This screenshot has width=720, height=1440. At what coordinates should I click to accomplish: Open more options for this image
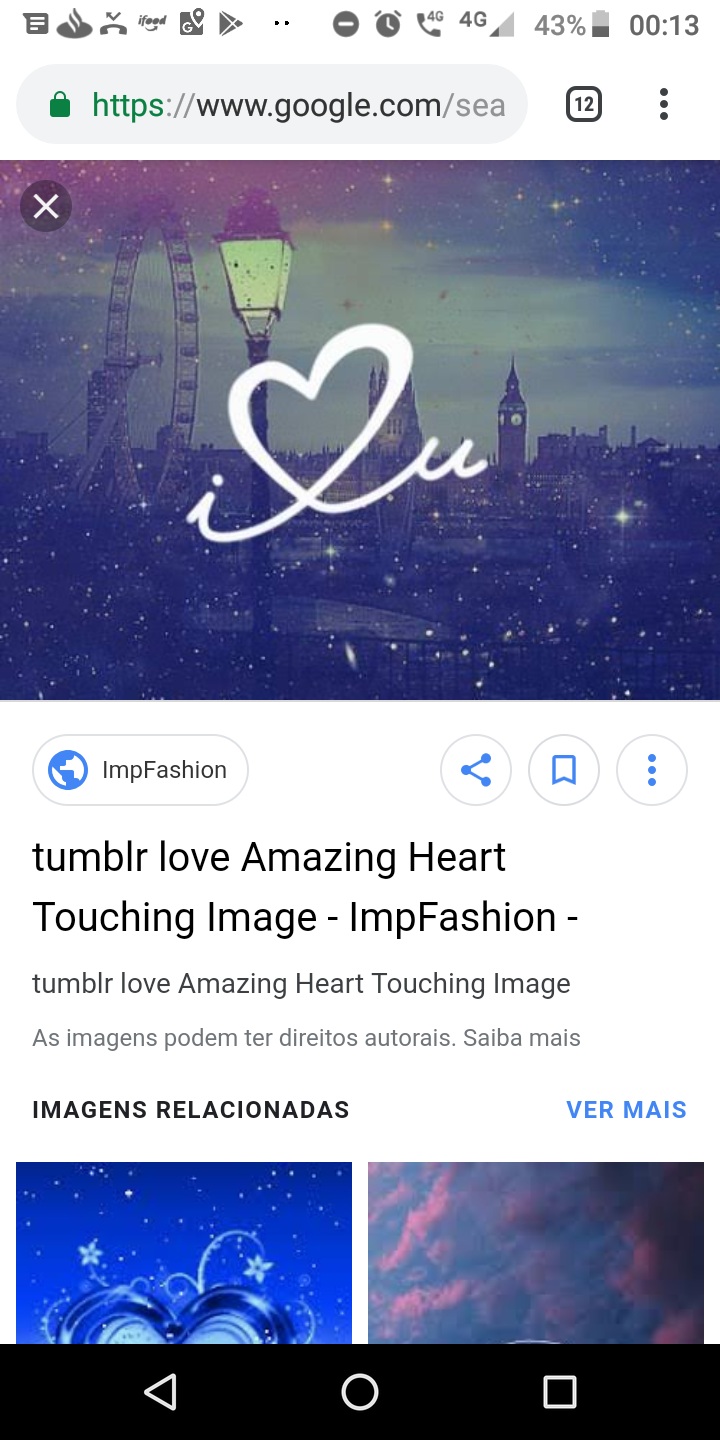point(652,770)
